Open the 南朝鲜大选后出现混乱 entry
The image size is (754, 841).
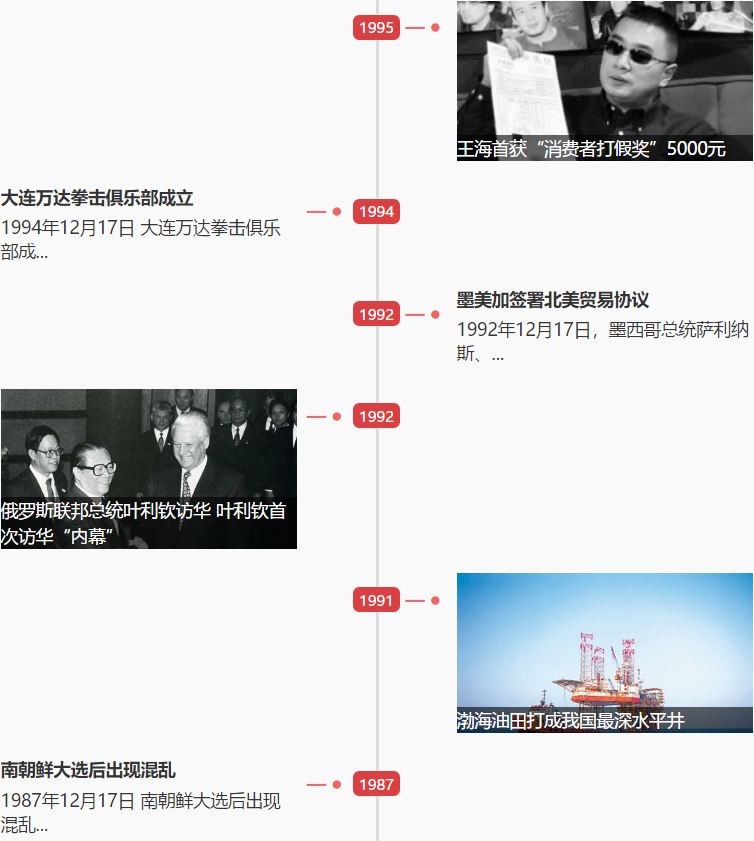coord(88,770)
